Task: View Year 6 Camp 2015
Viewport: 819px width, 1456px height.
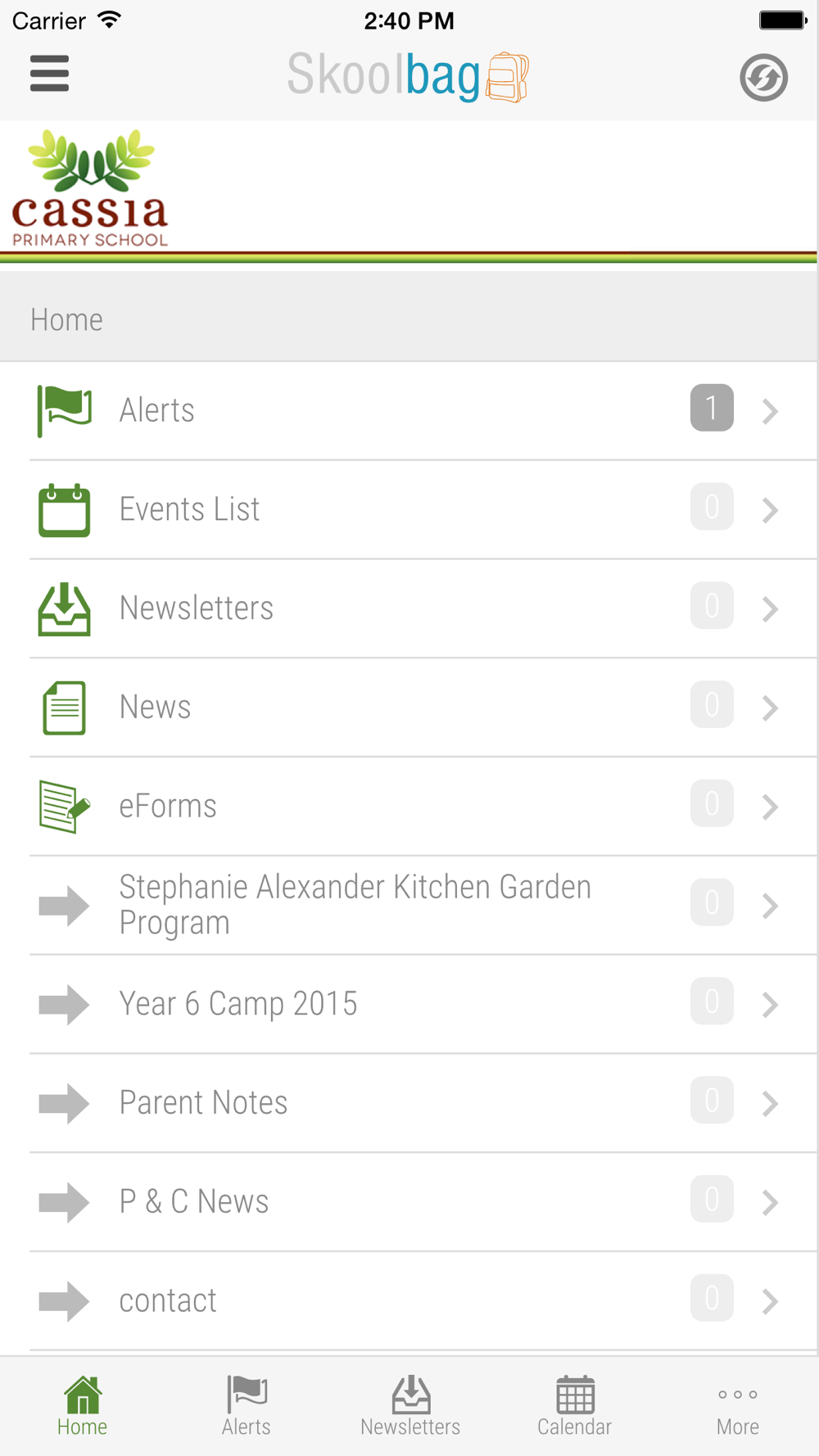Action: click(x=409, y=1004)
